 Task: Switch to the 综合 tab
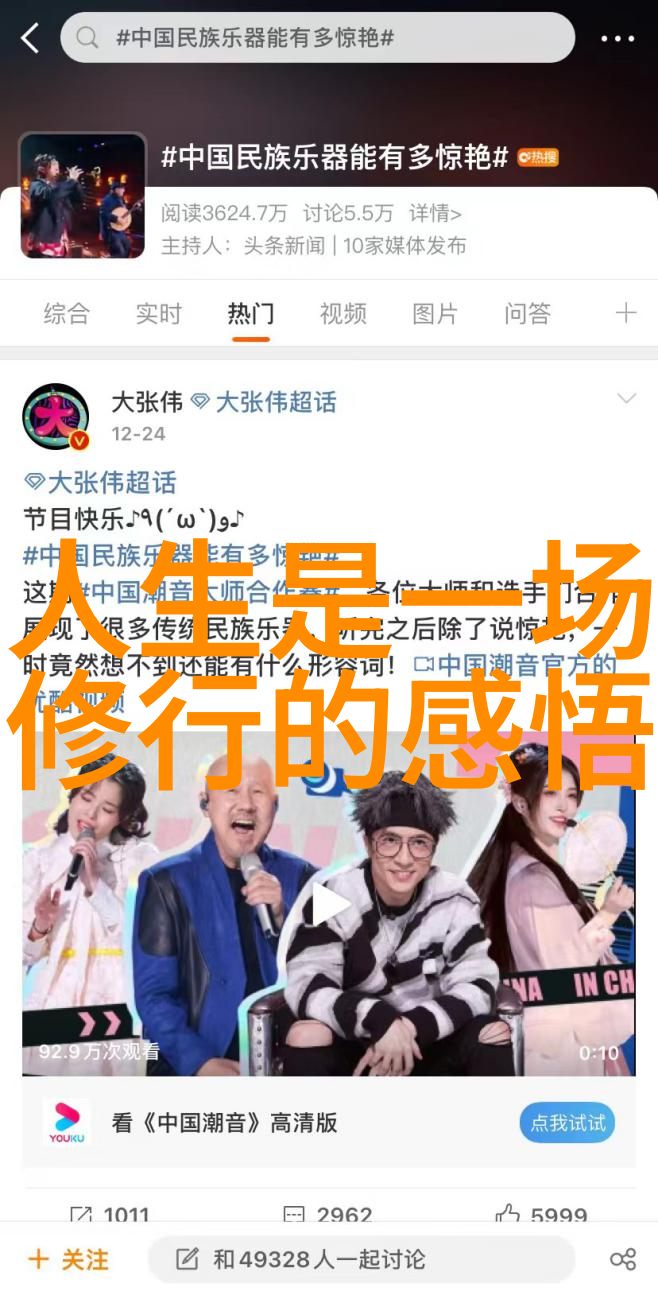coord(66,314)
